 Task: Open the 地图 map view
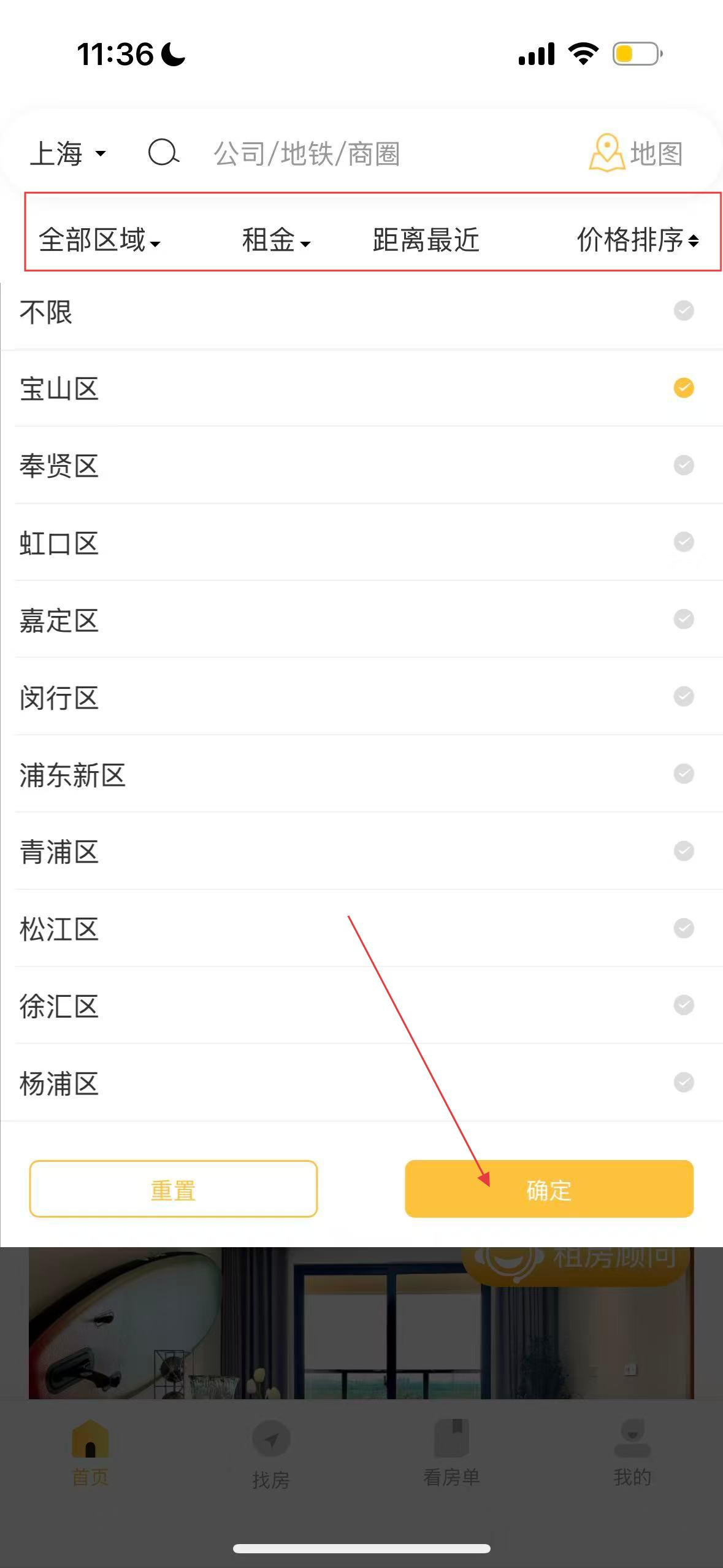pyautogui.click(x=636, y=153)
